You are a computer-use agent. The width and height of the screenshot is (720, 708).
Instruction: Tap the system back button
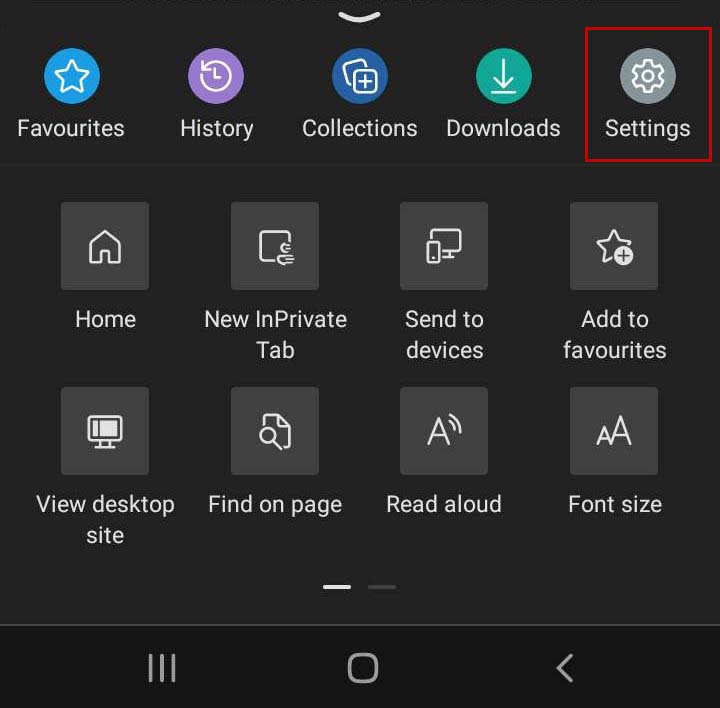click(x=565, y=668)
